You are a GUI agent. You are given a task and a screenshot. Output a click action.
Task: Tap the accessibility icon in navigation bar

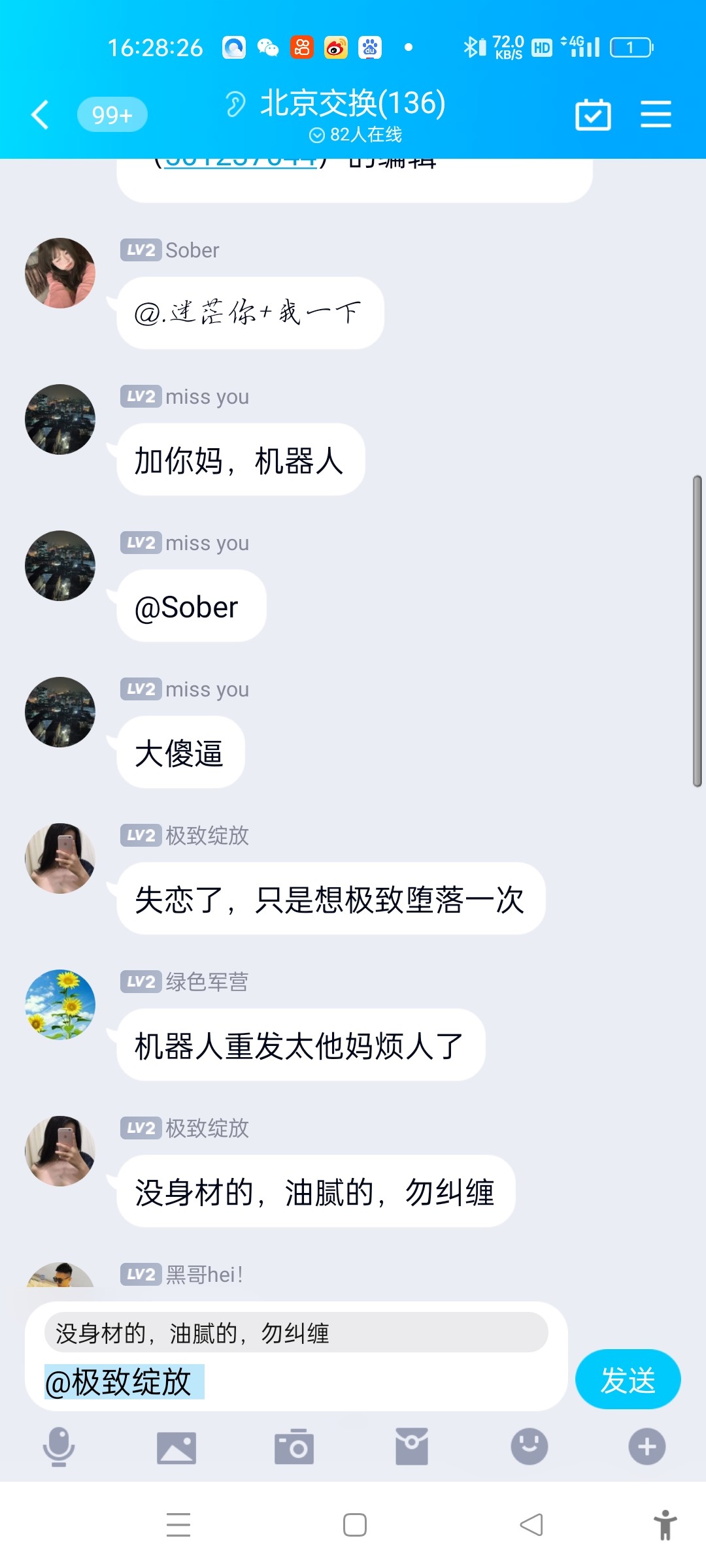click(667, 1526)
